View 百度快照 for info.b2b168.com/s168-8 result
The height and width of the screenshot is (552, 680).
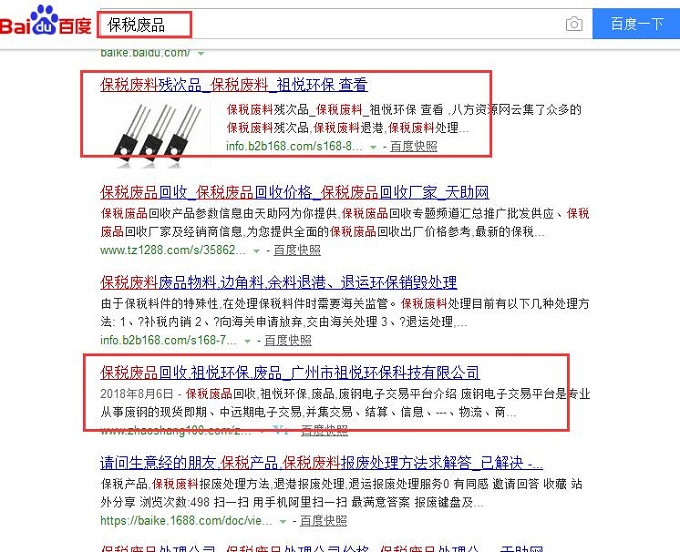413,146
